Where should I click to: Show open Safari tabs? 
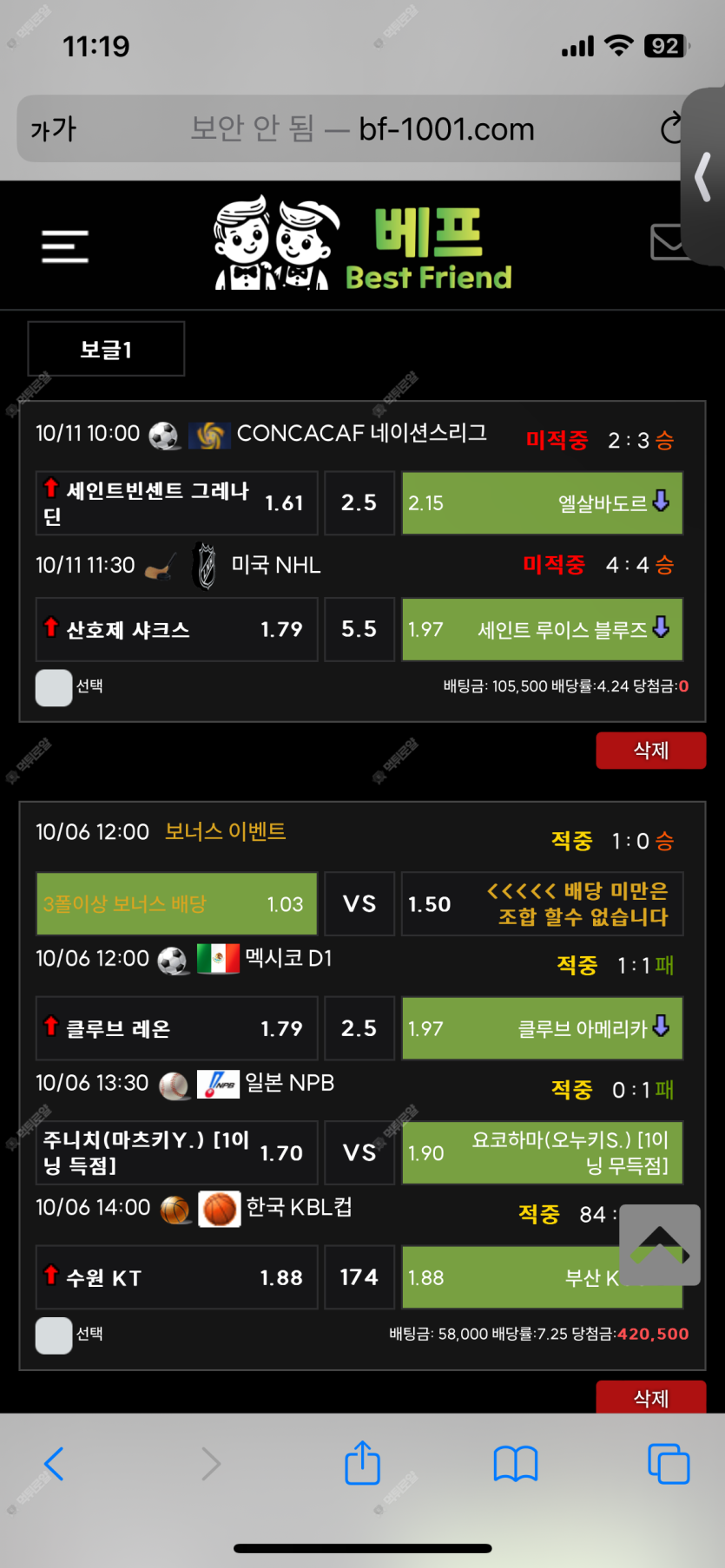point(668,1464)
